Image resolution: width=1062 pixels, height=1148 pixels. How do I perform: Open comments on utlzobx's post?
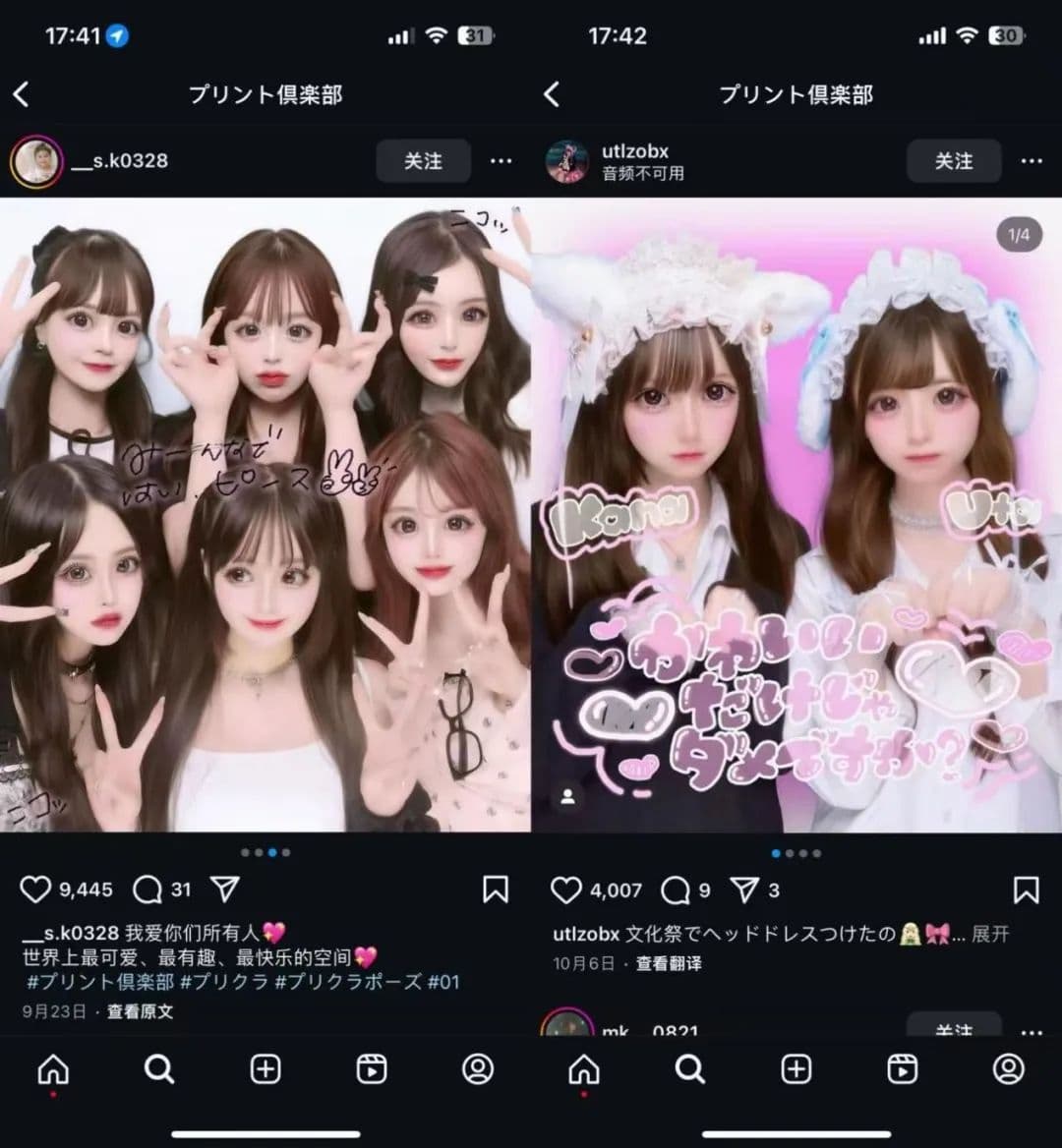[x=677, y=890]
